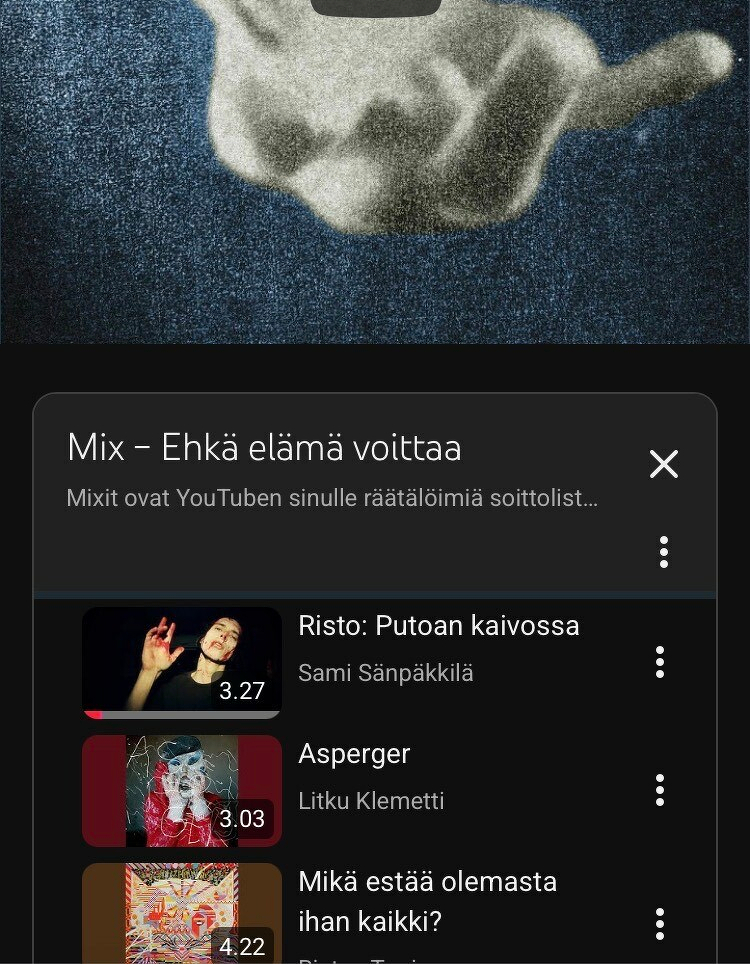
Task: Open options for Risto: Putoan kaivossa
Action: tap(660, 662)
